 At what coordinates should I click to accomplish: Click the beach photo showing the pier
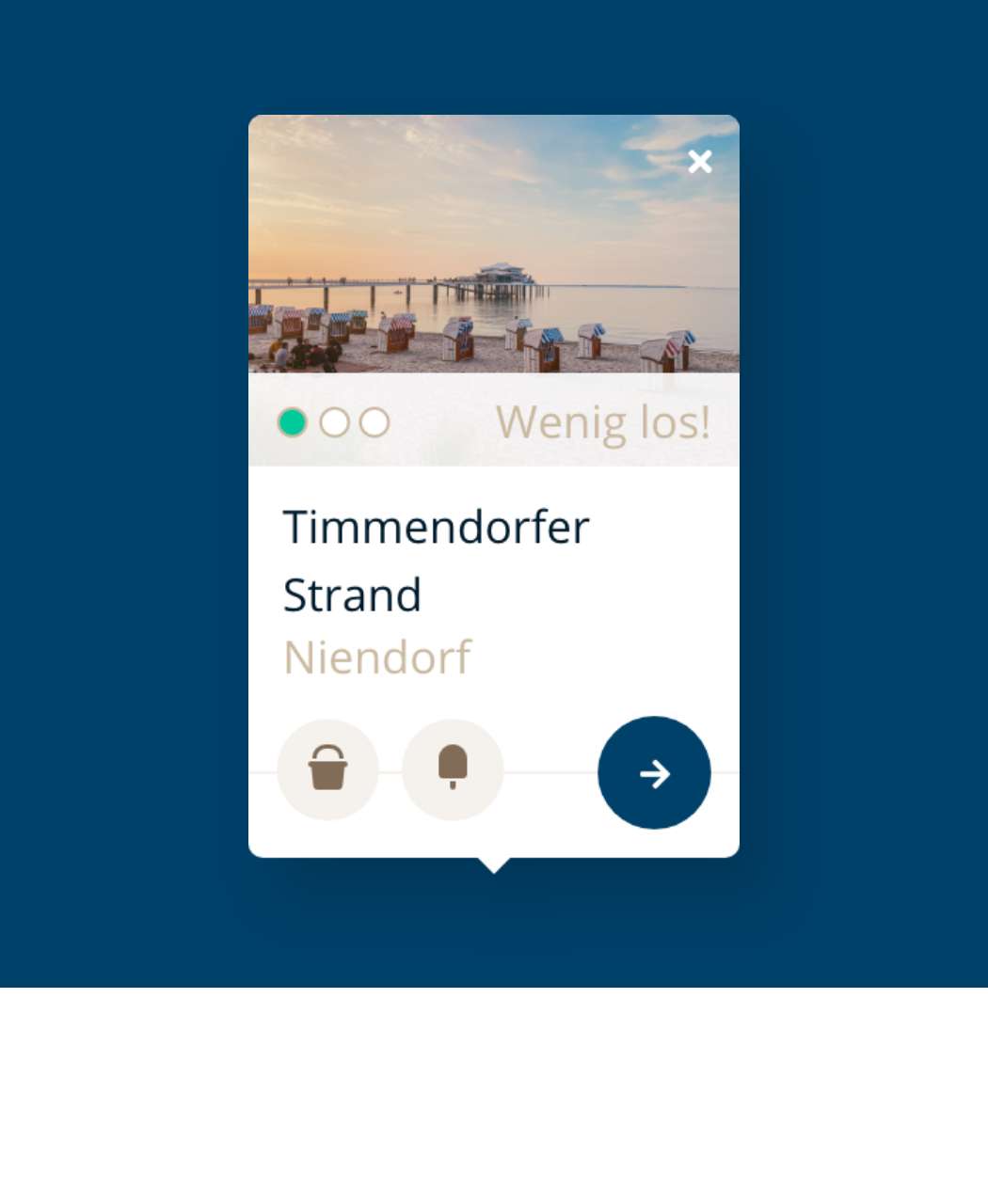pyautogui.click(x=494, y=245)
